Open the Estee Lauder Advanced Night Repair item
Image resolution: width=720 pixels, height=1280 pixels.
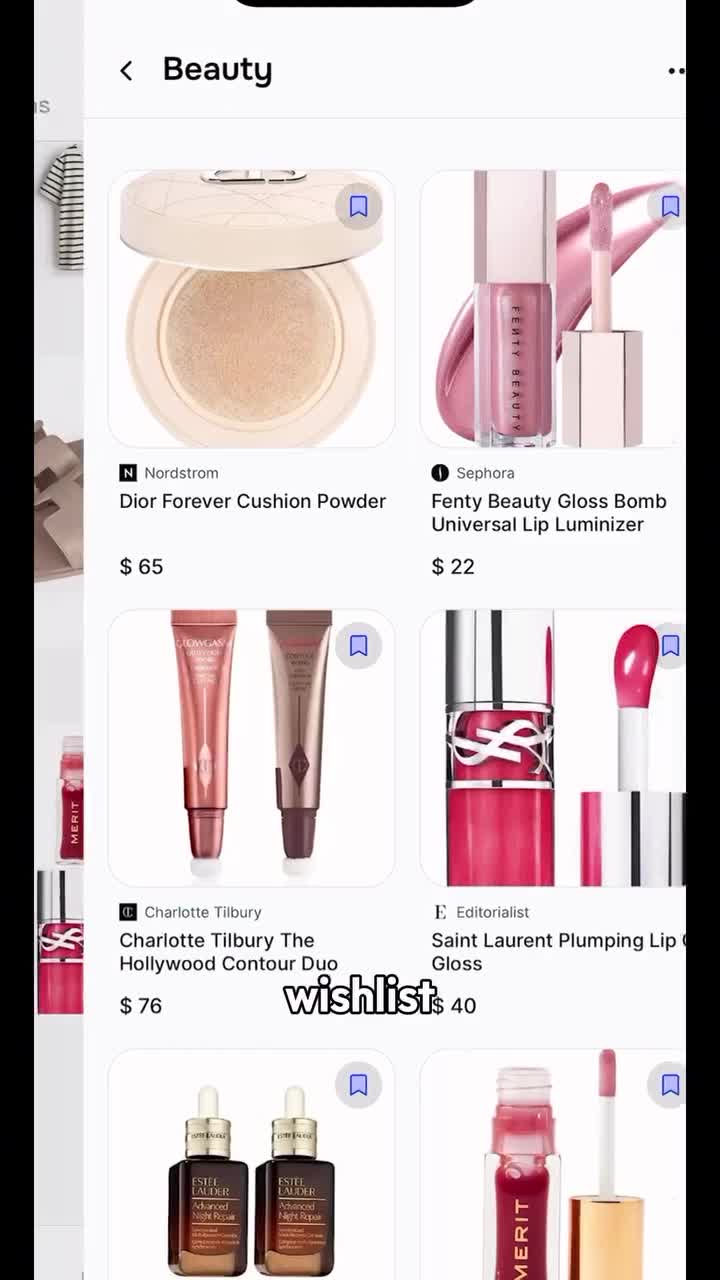(251, 1164)
